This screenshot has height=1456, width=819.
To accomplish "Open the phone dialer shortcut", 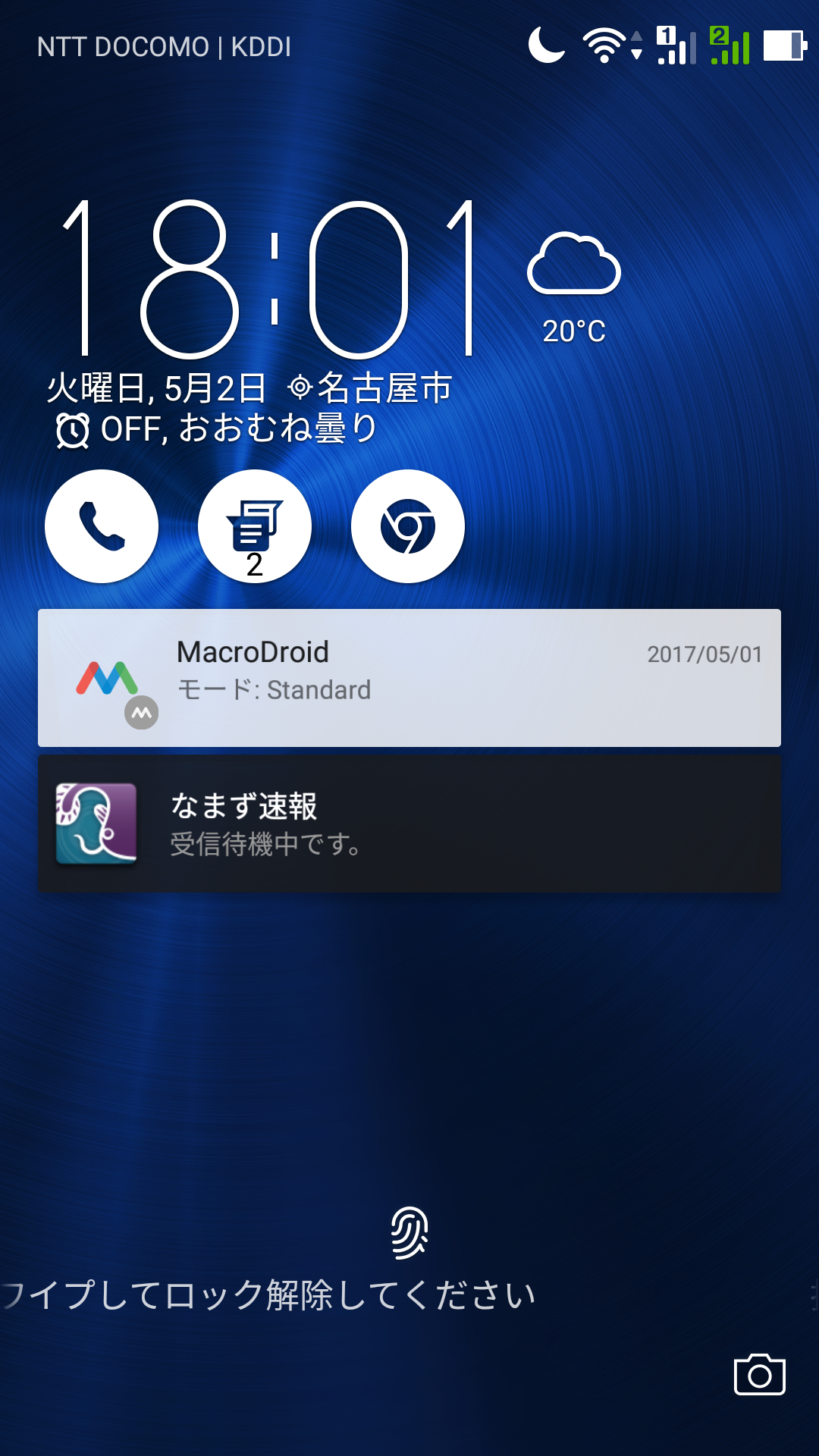I will (x=102, y=526).
